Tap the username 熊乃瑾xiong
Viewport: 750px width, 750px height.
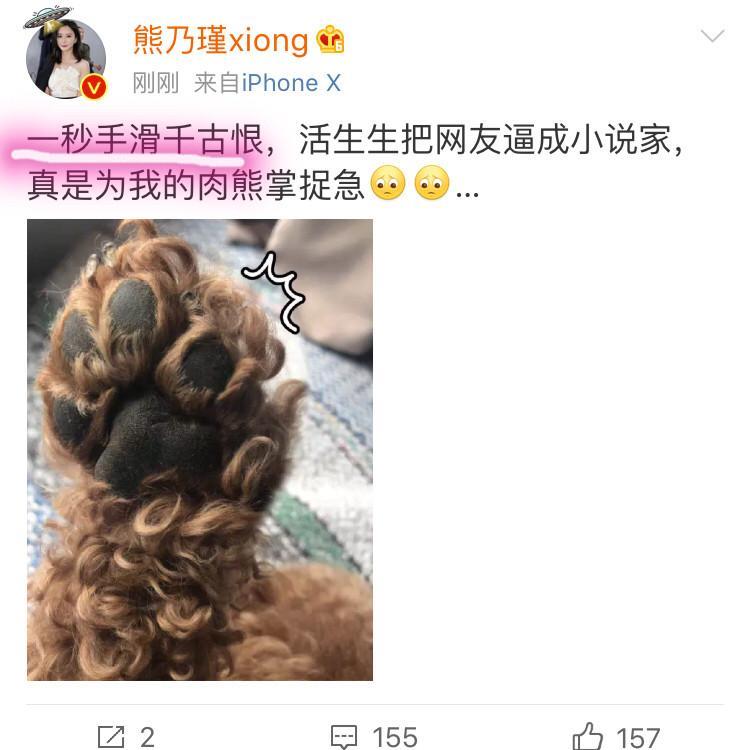(221, 40)
